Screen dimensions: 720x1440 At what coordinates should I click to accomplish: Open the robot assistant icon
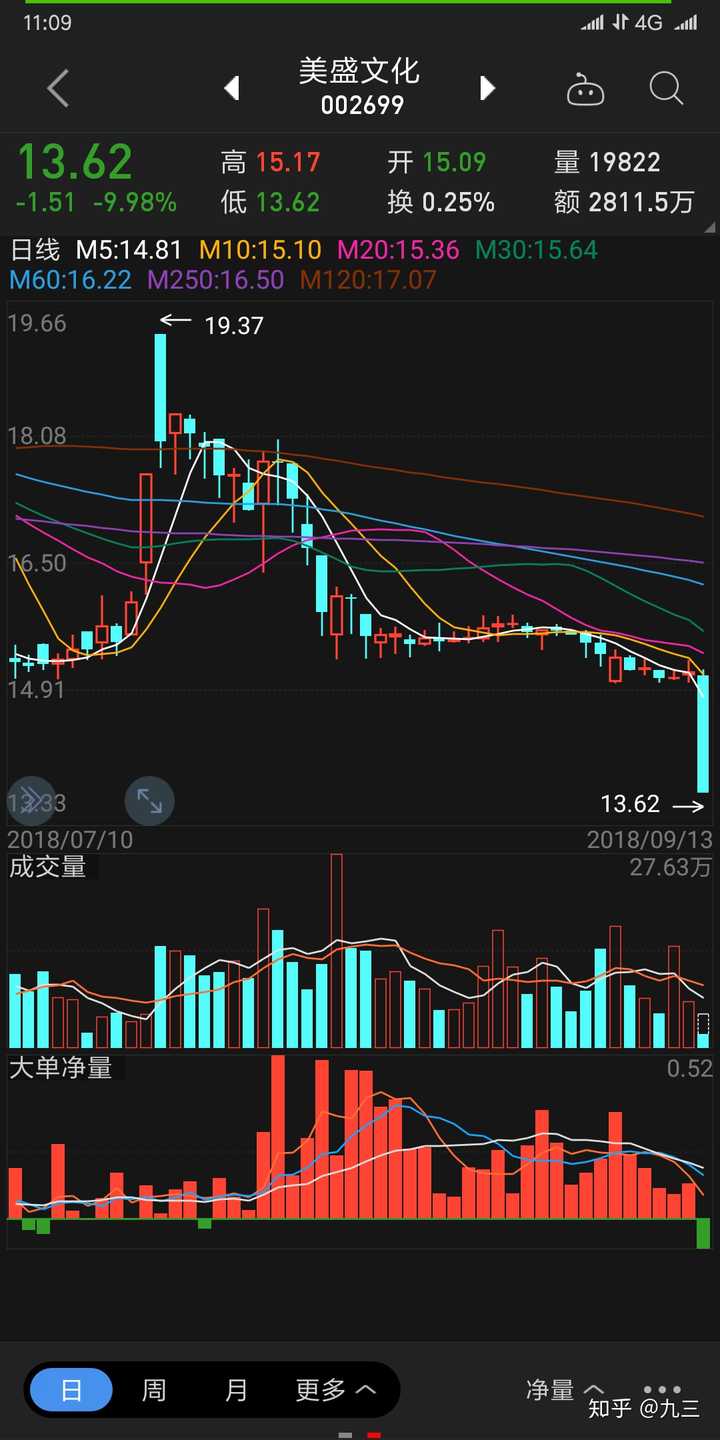point(585,89)
